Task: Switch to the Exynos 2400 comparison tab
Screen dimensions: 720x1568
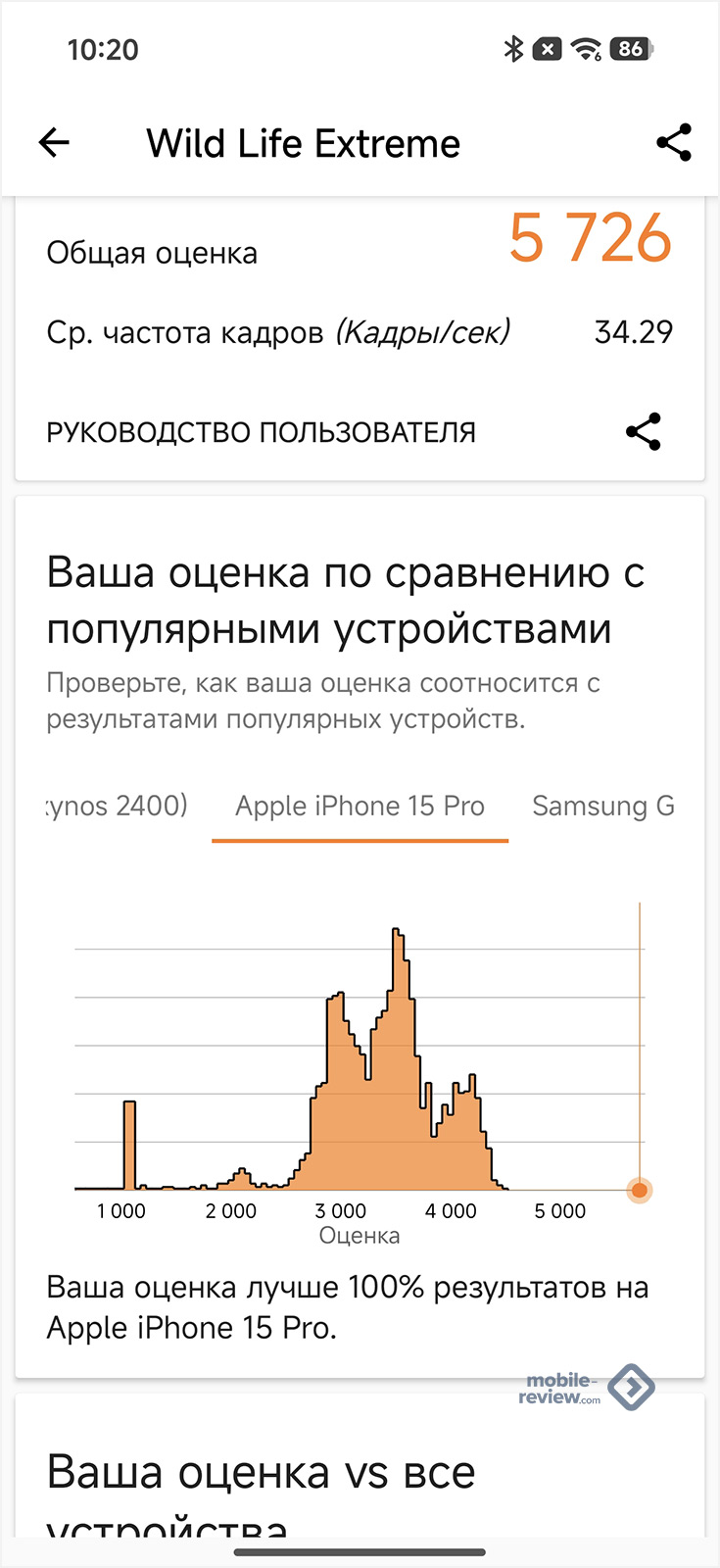Action: (117, 807)
